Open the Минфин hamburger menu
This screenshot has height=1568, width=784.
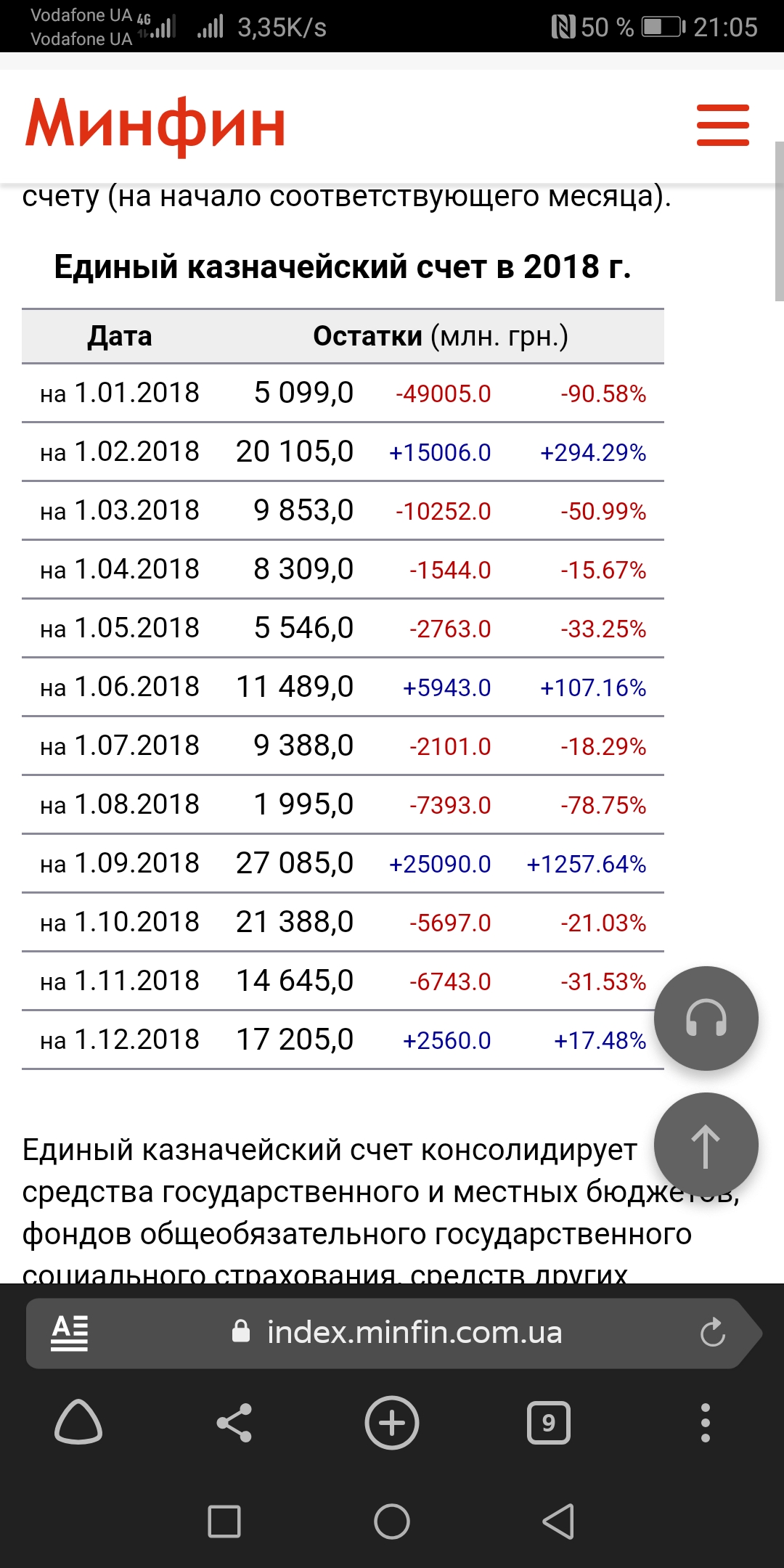click(722, 125)
